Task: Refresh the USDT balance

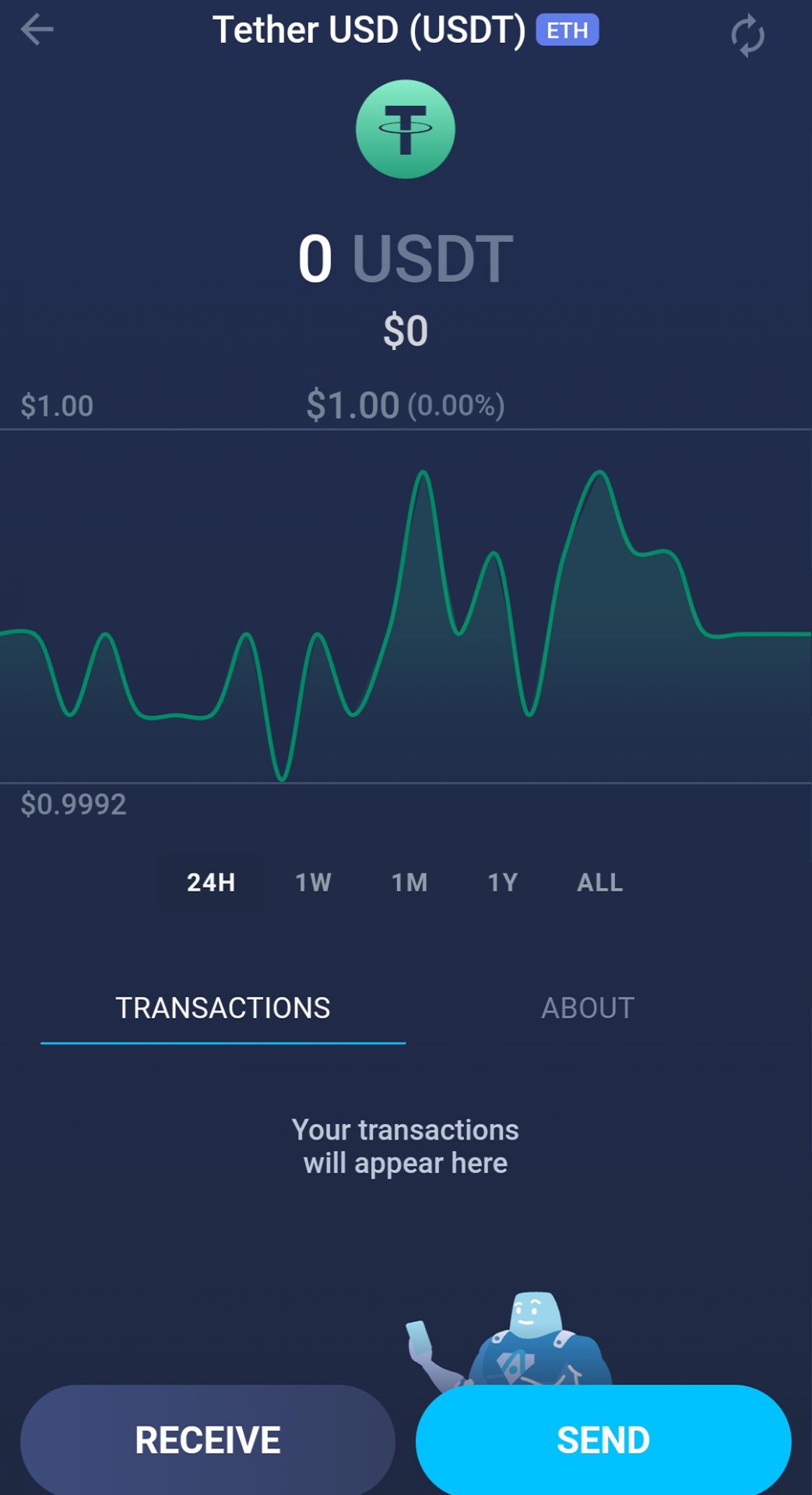Action: (x=747, y=35)
